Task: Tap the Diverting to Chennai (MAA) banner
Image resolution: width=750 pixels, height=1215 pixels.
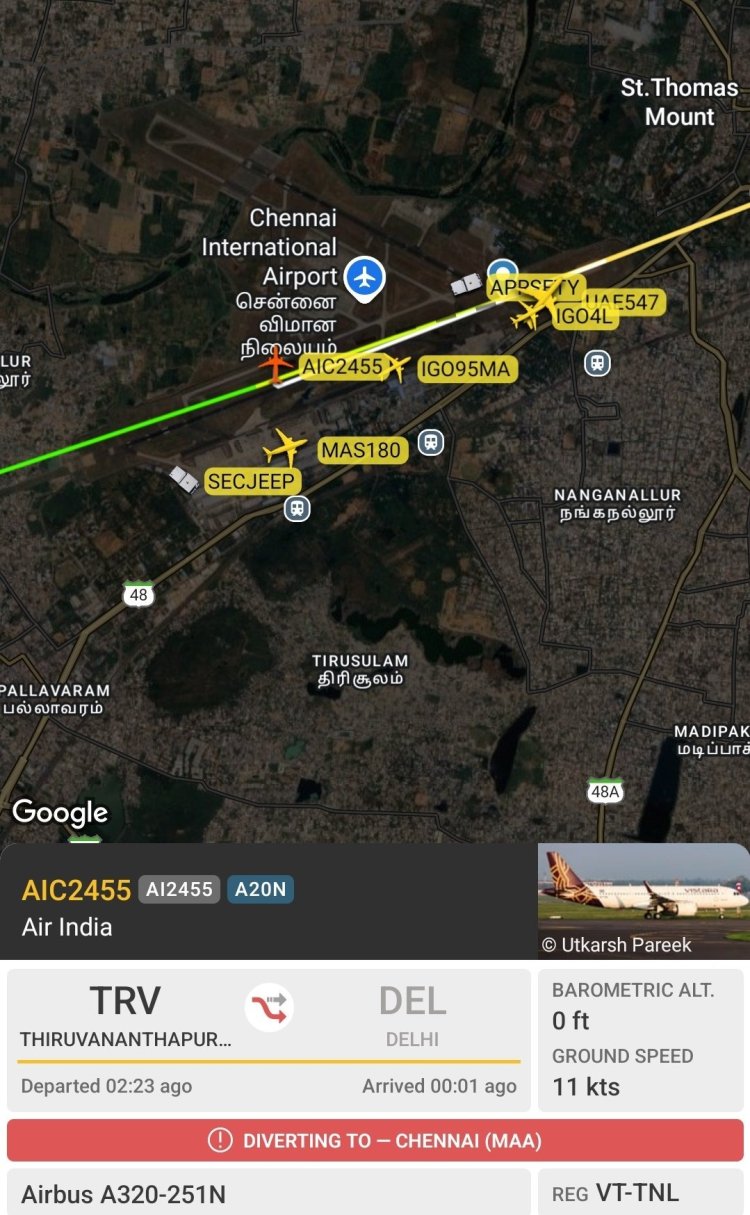Action: (375, 1140)
